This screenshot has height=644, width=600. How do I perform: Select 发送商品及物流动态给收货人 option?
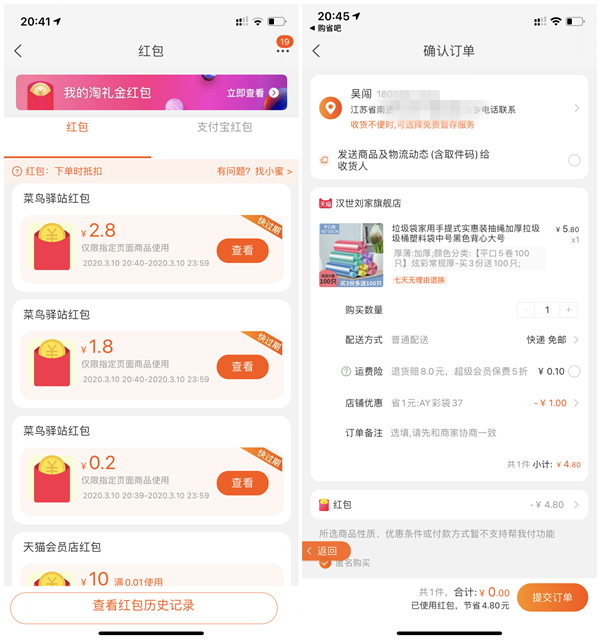pos(574,160)
